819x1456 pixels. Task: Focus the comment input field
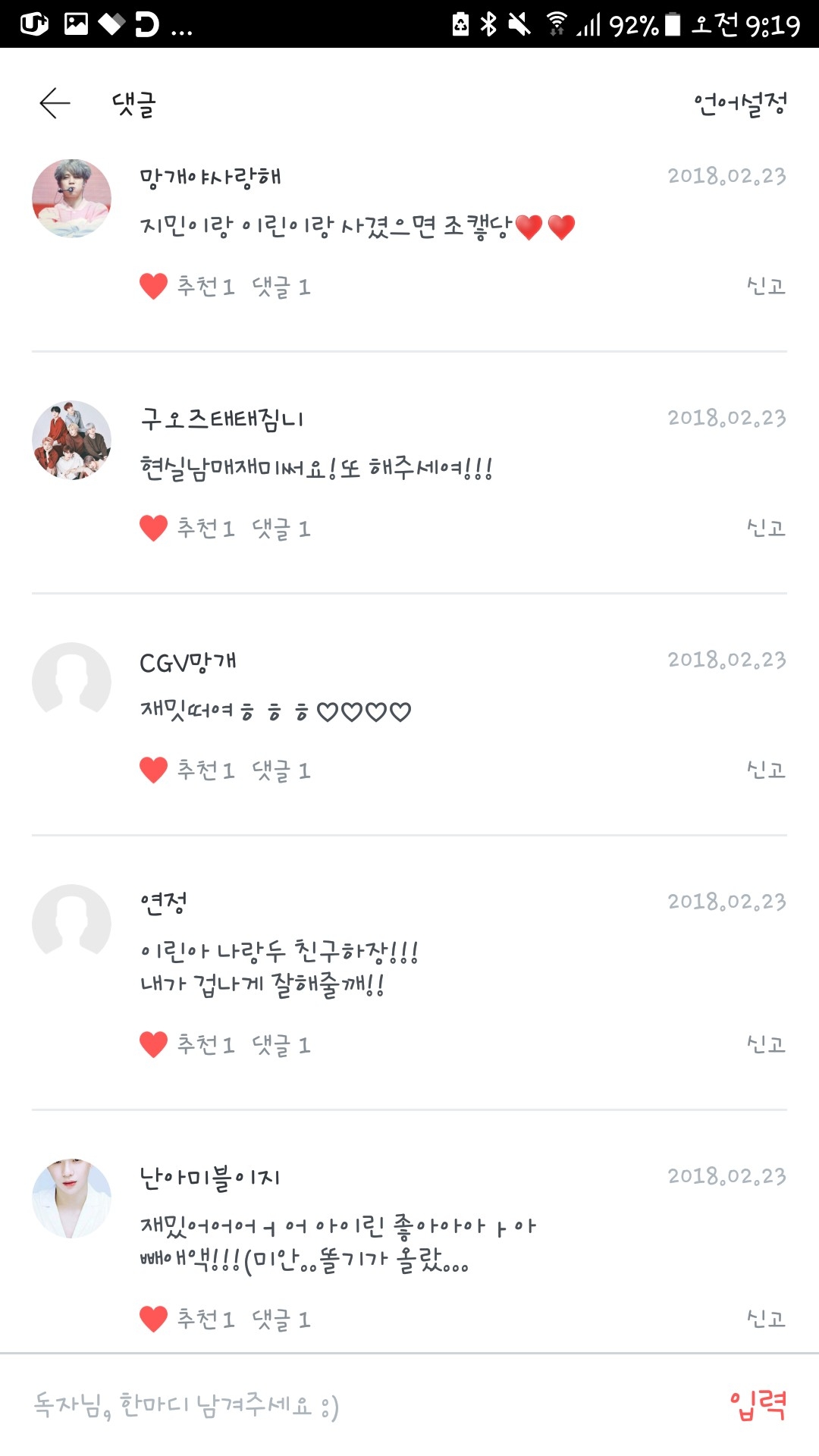[x=341, y=1405]
